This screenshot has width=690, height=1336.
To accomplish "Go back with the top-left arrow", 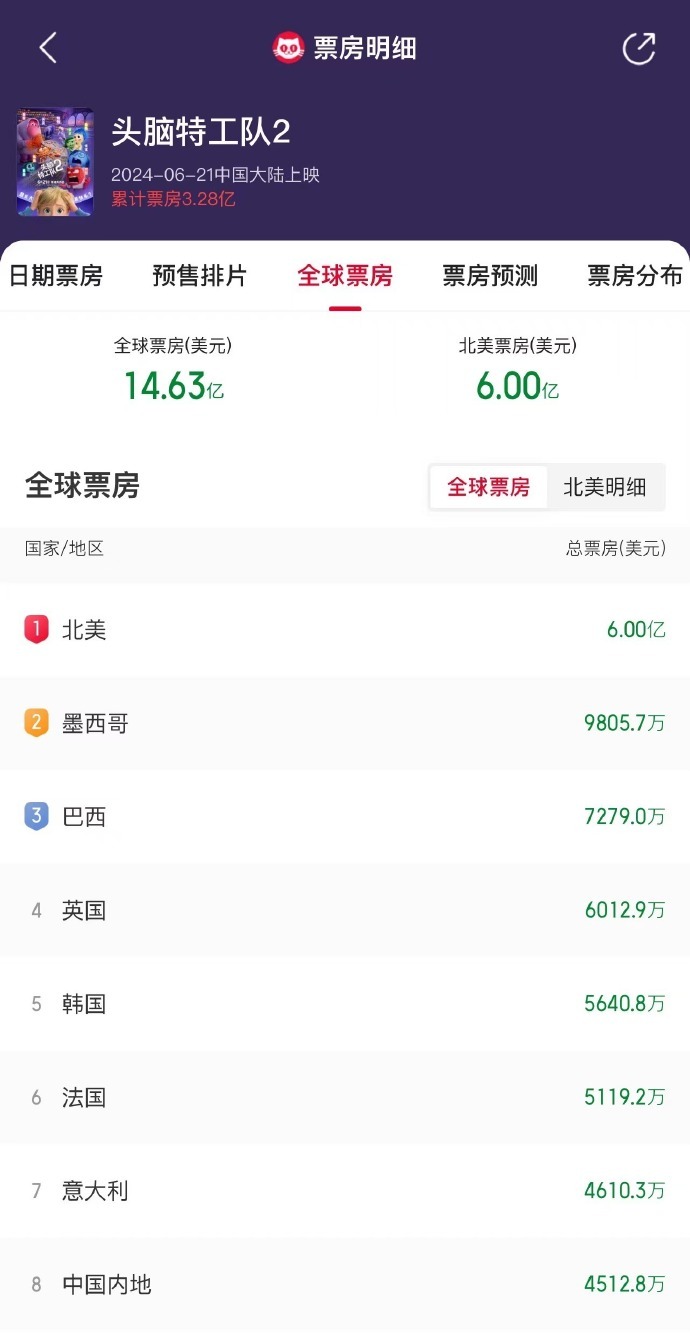I will coord(47,48).
